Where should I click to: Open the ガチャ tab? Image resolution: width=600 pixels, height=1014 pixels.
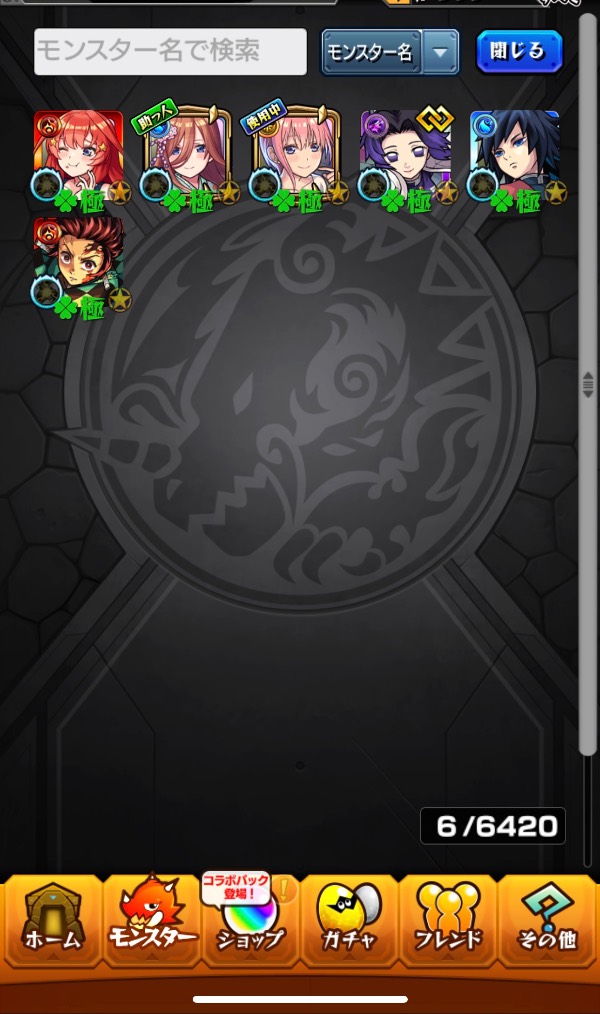(x=349, y=920)
